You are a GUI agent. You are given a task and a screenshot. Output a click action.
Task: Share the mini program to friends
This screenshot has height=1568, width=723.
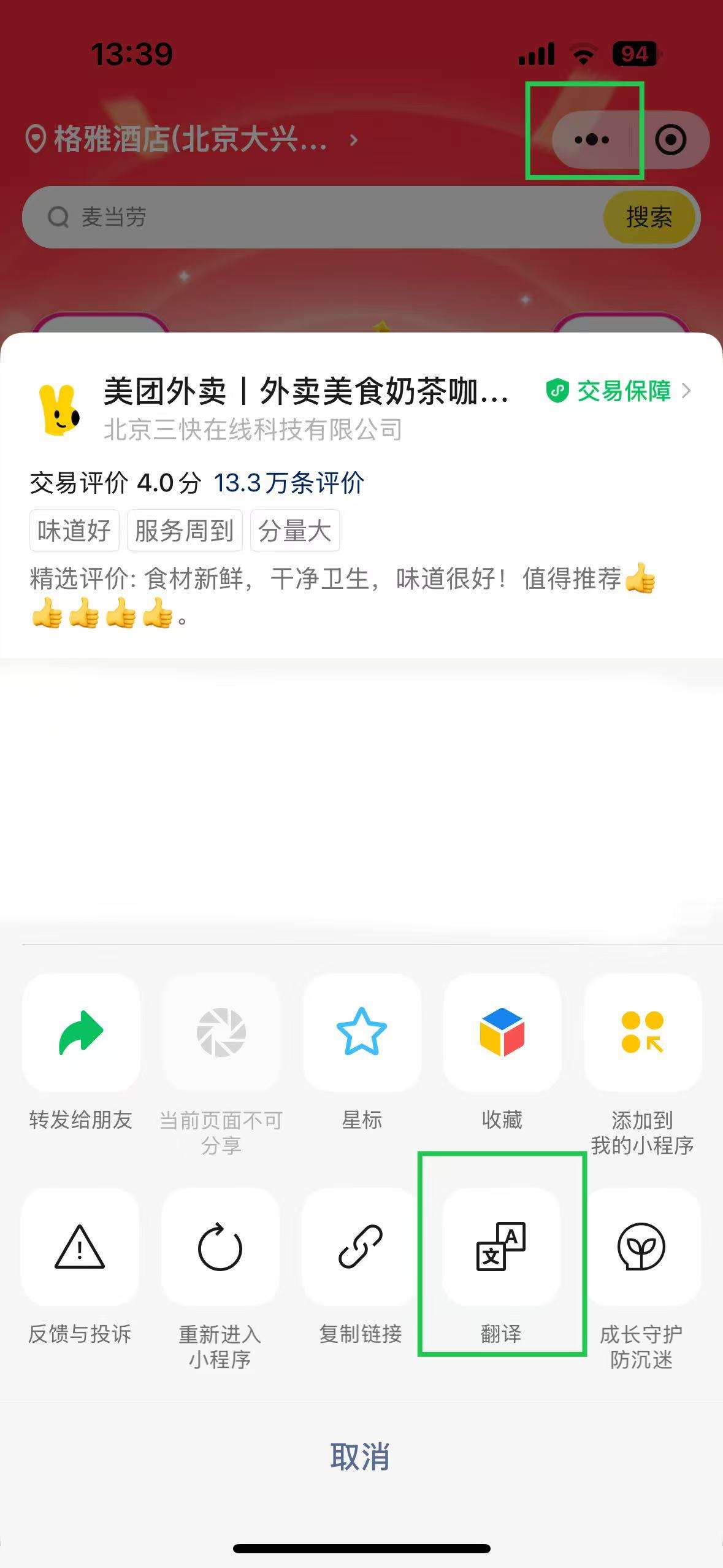pyautogui.click(x=80, y=1032)
